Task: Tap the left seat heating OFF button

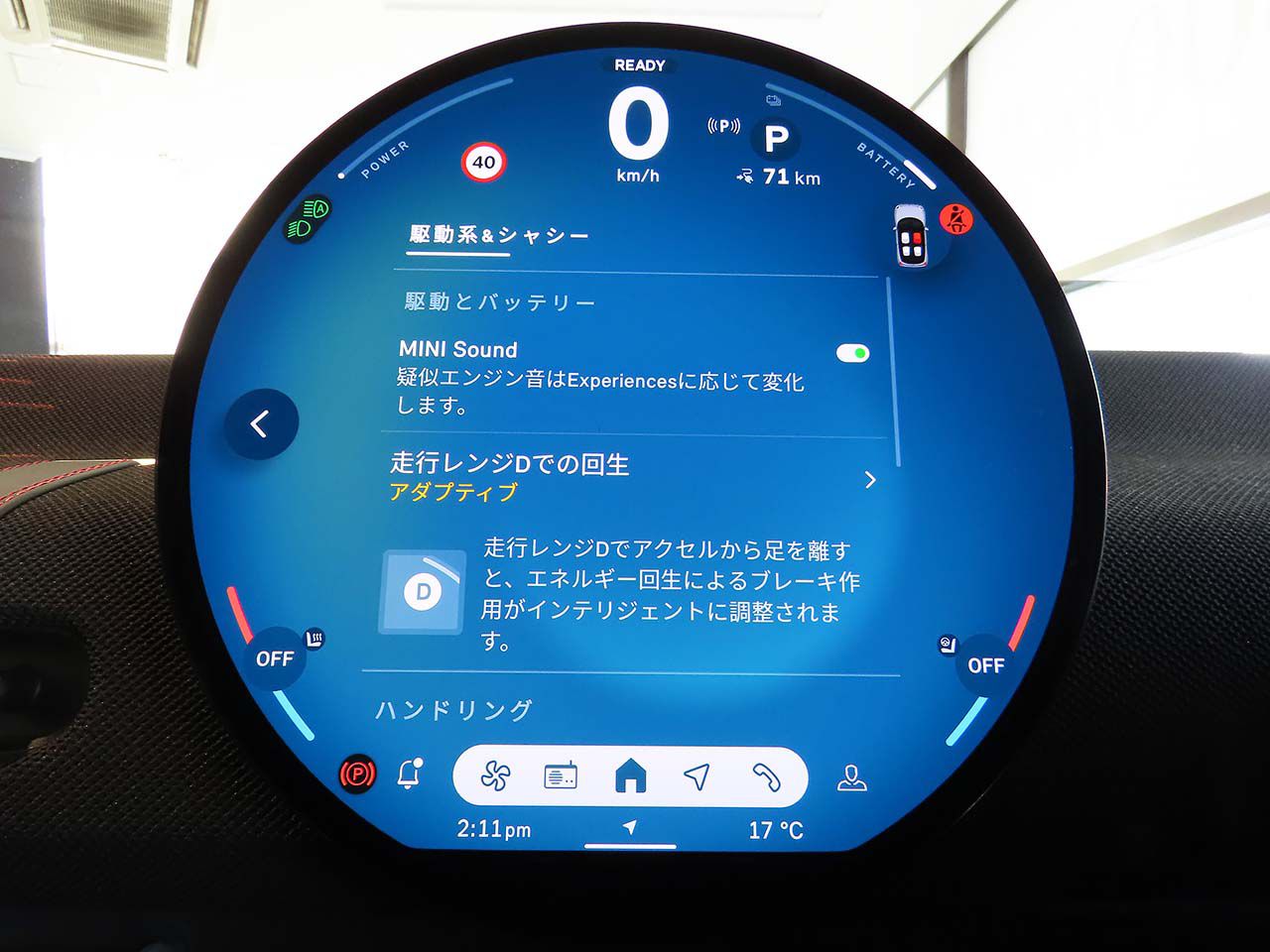Action: [x=275, y=658]
